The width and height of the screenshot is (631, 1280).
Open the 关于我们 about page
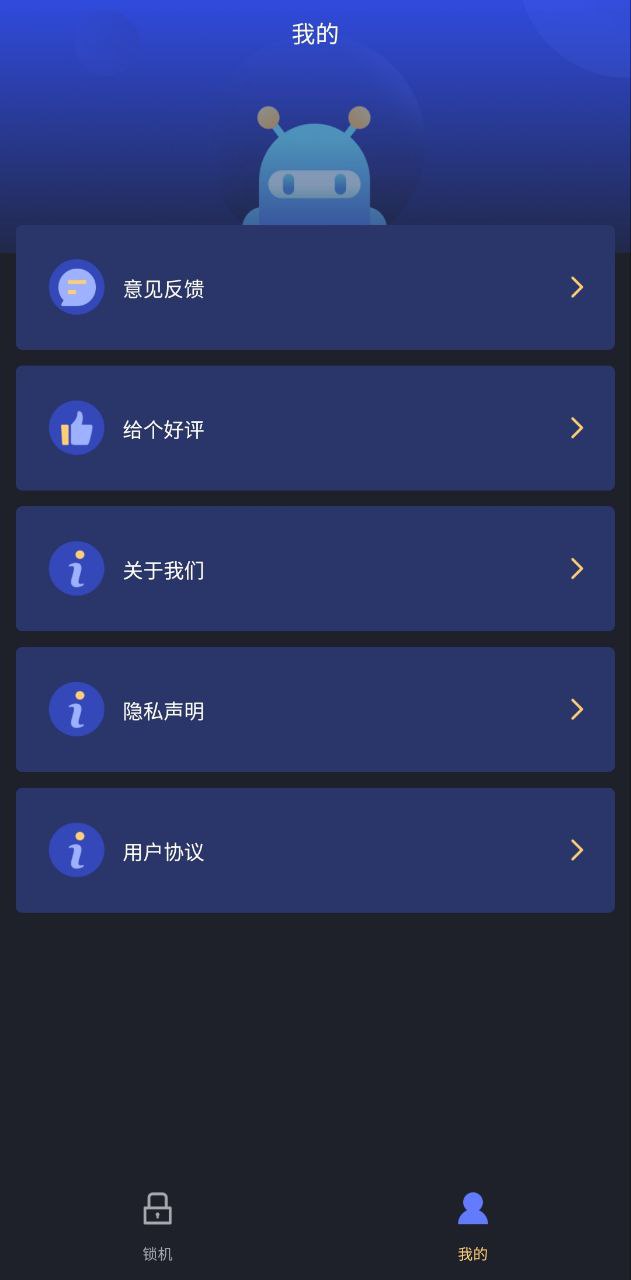[315, 569]
